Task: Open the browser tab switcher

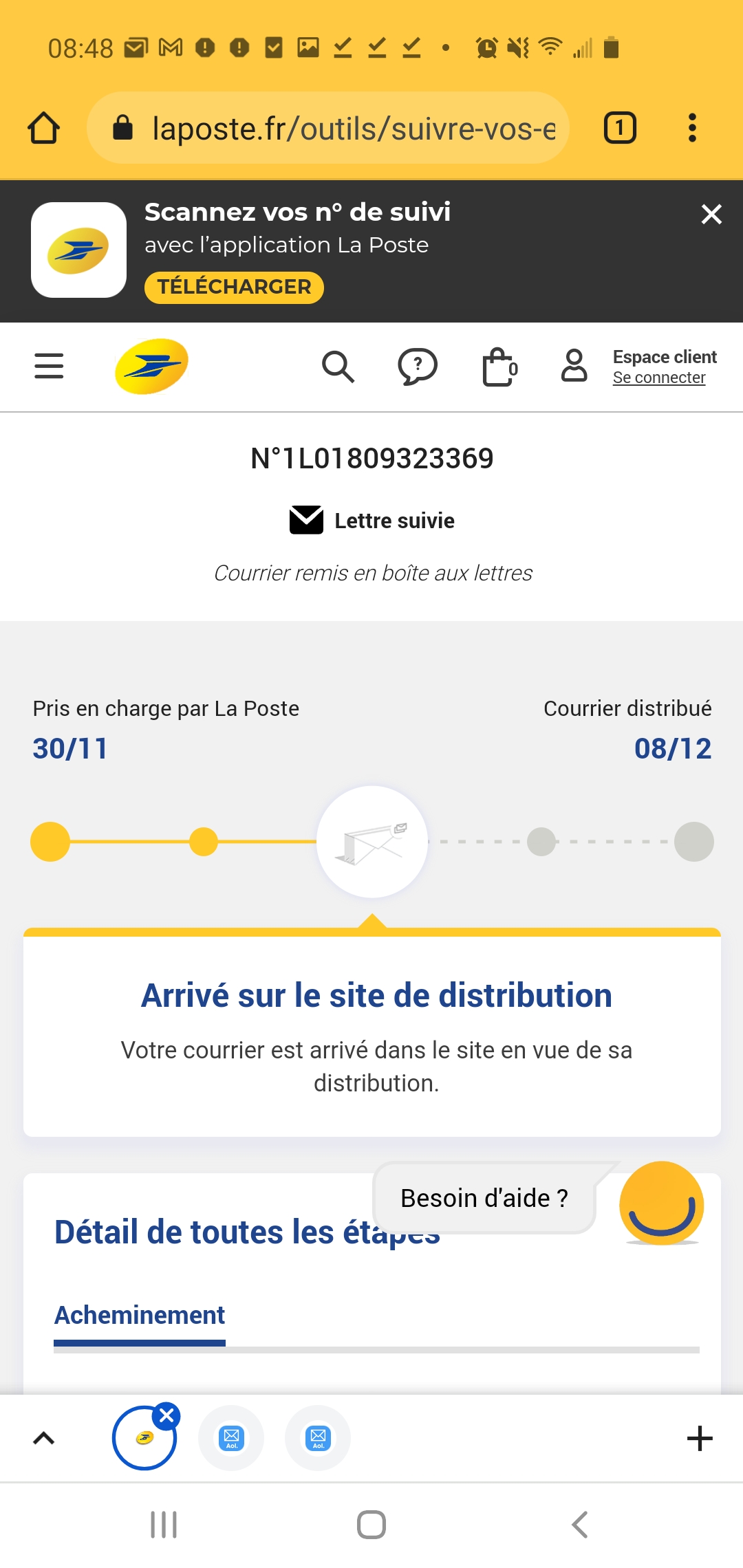Action: [x=620, y=128]
